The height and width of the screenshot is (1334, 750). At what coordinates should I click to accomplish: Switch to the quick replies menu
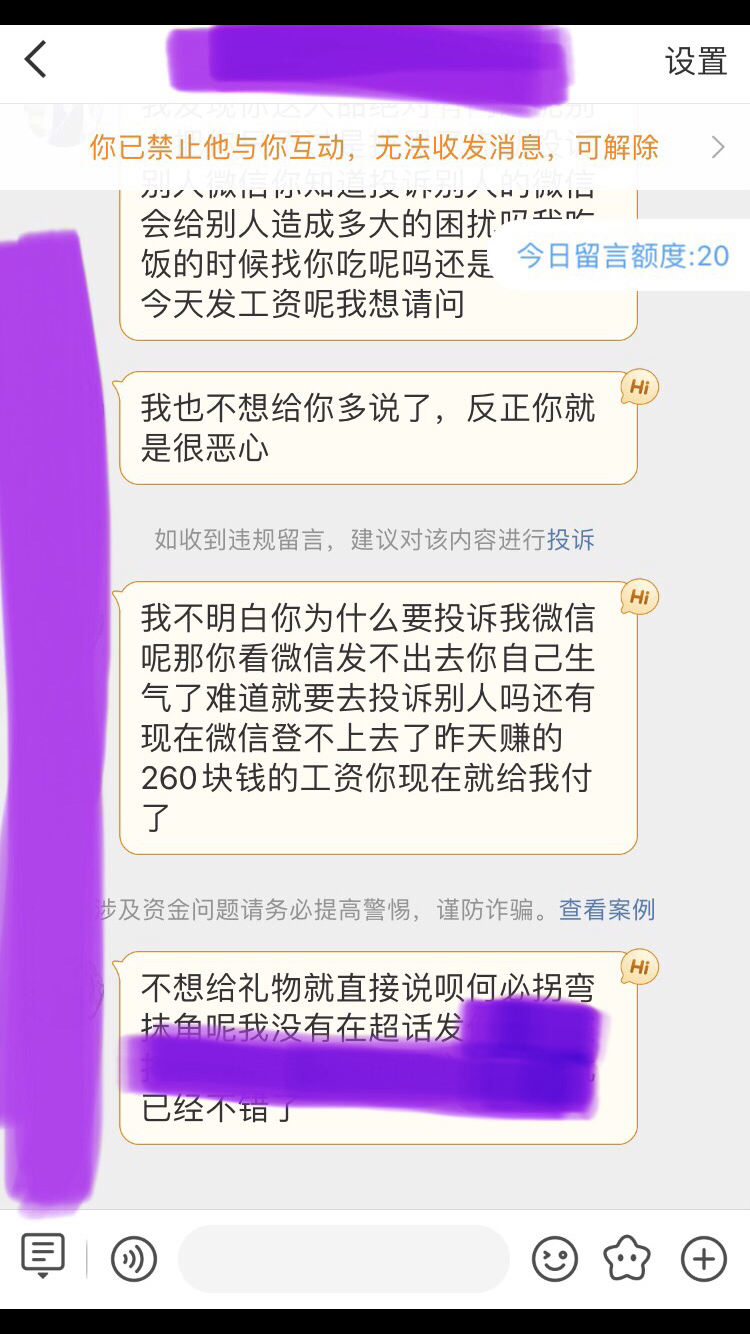(43, 1257)
